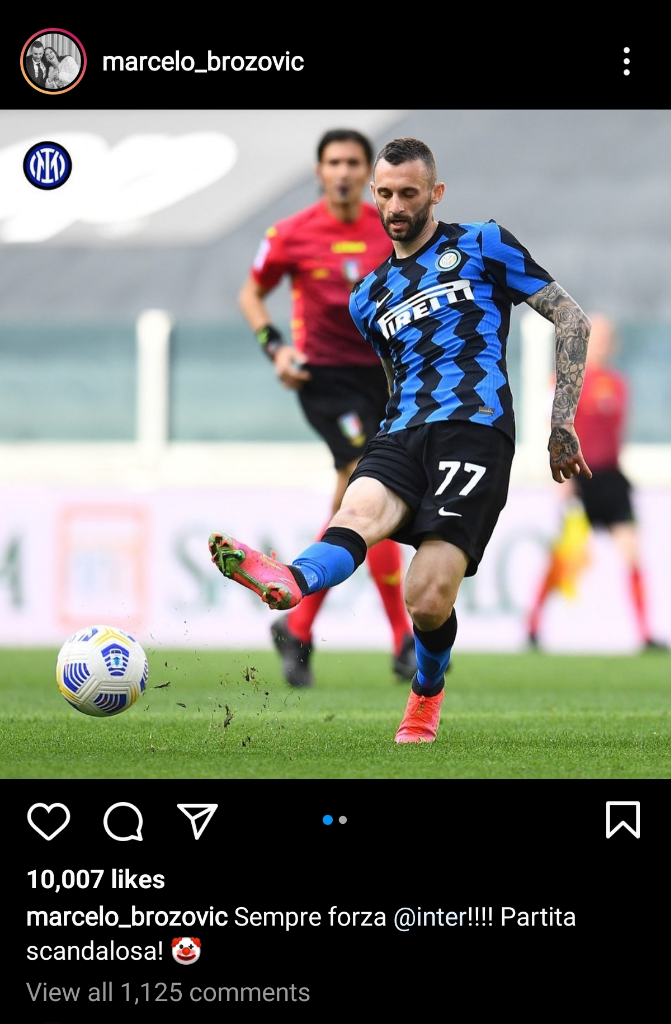Open the marcelo_brozovic username in the header
This screenshot has width=671, height=1024.
203,62
